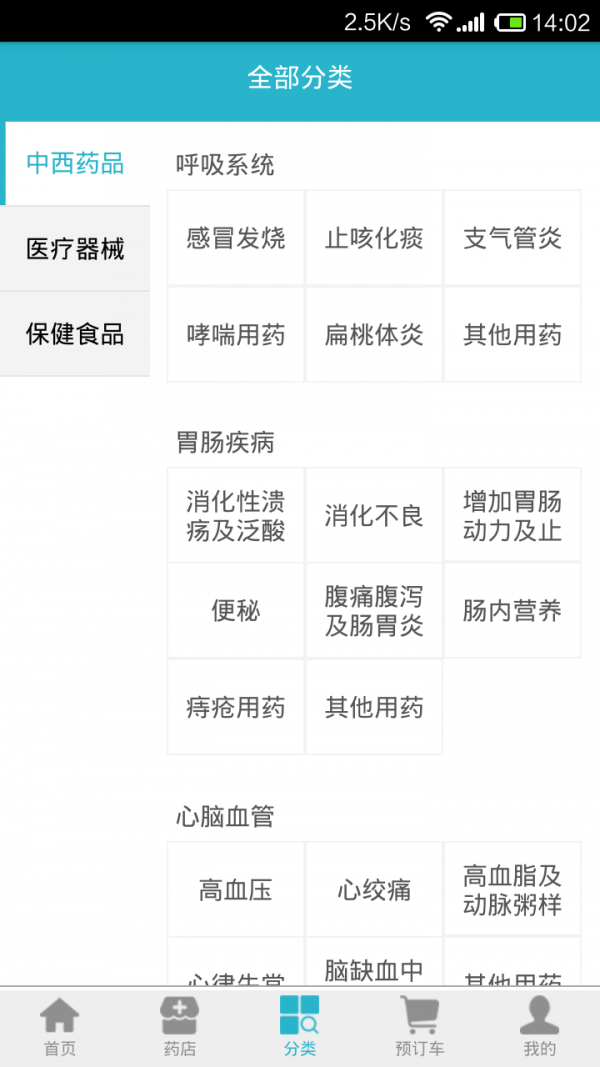Choose 哮喘用药
600x1067 pixels.
[x=235, y=335]
